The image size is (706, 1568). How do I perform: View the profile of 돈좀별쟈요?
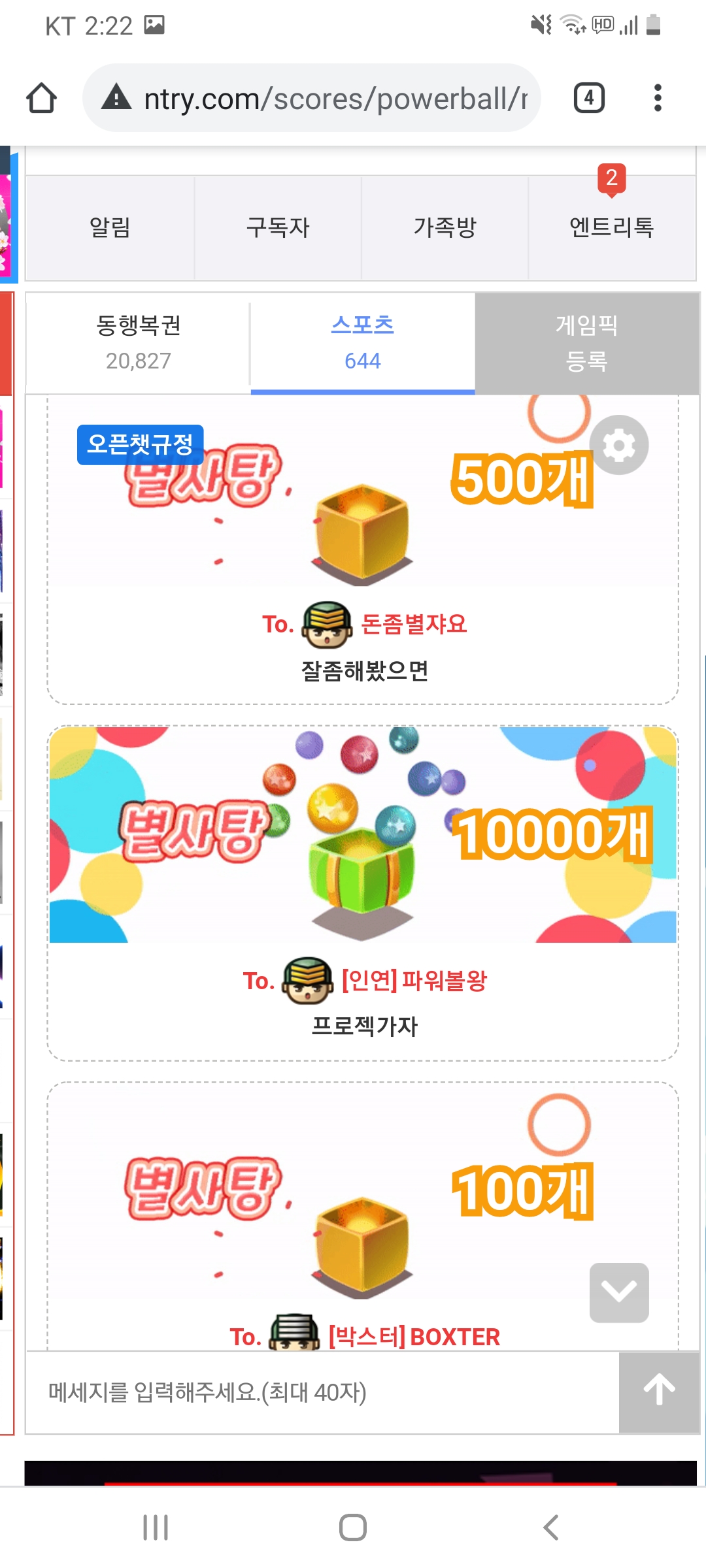point(413,624)
